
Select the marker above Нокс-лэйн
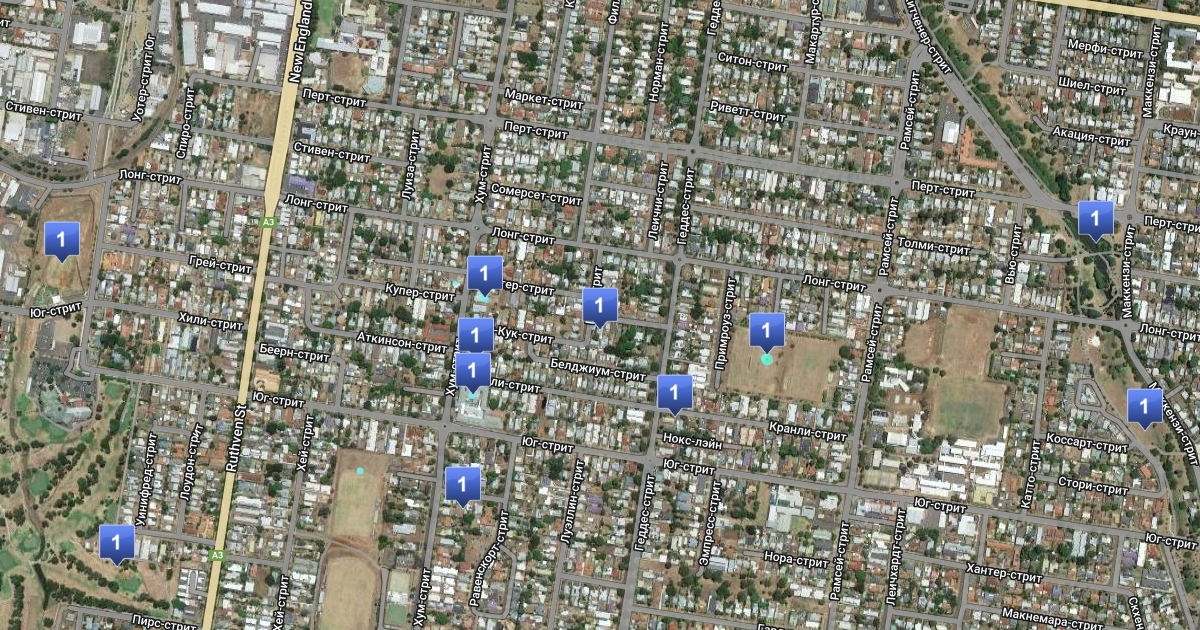click(675, 392)
